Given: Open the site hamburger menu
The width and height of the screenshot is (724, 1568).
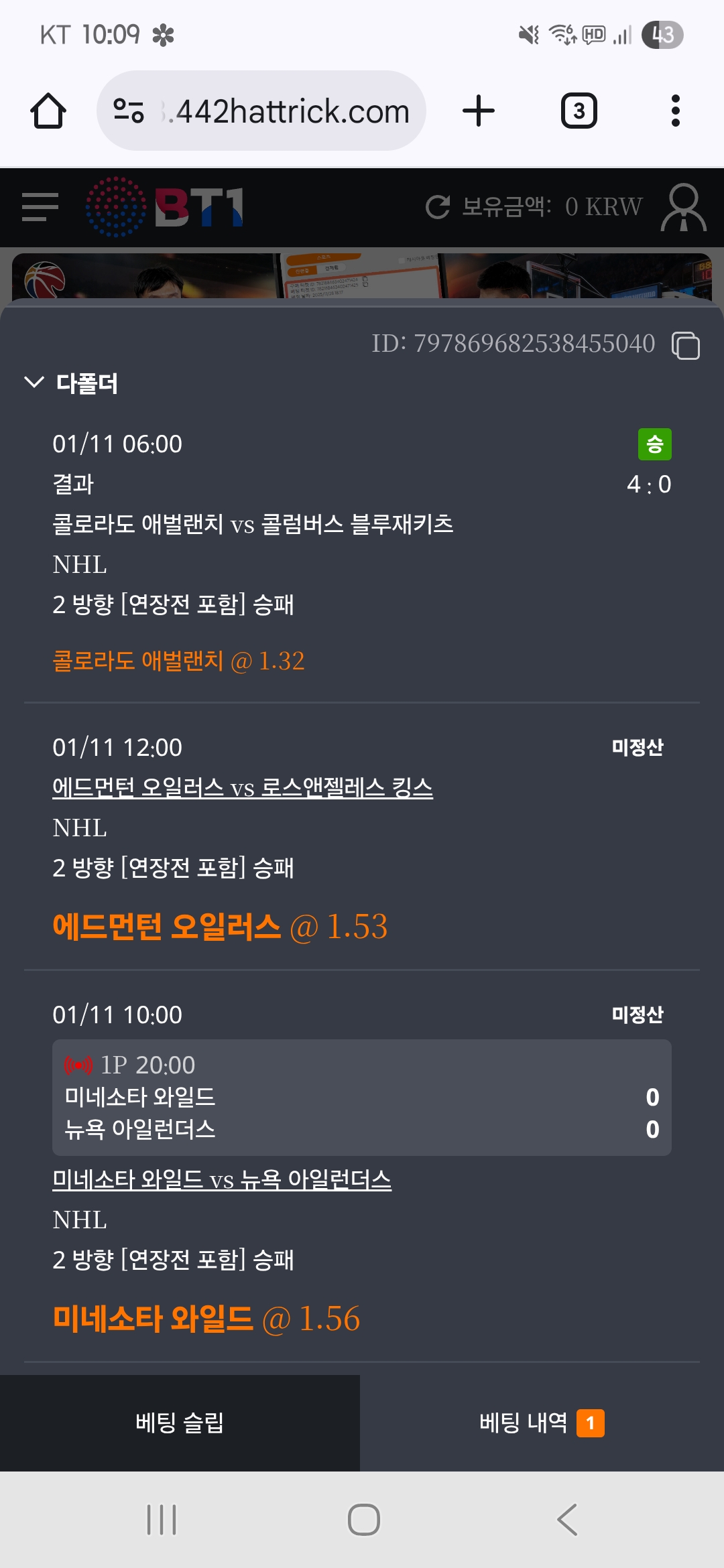Looking at the screenshot, I should pyautogui.click(x=40, y=206).
